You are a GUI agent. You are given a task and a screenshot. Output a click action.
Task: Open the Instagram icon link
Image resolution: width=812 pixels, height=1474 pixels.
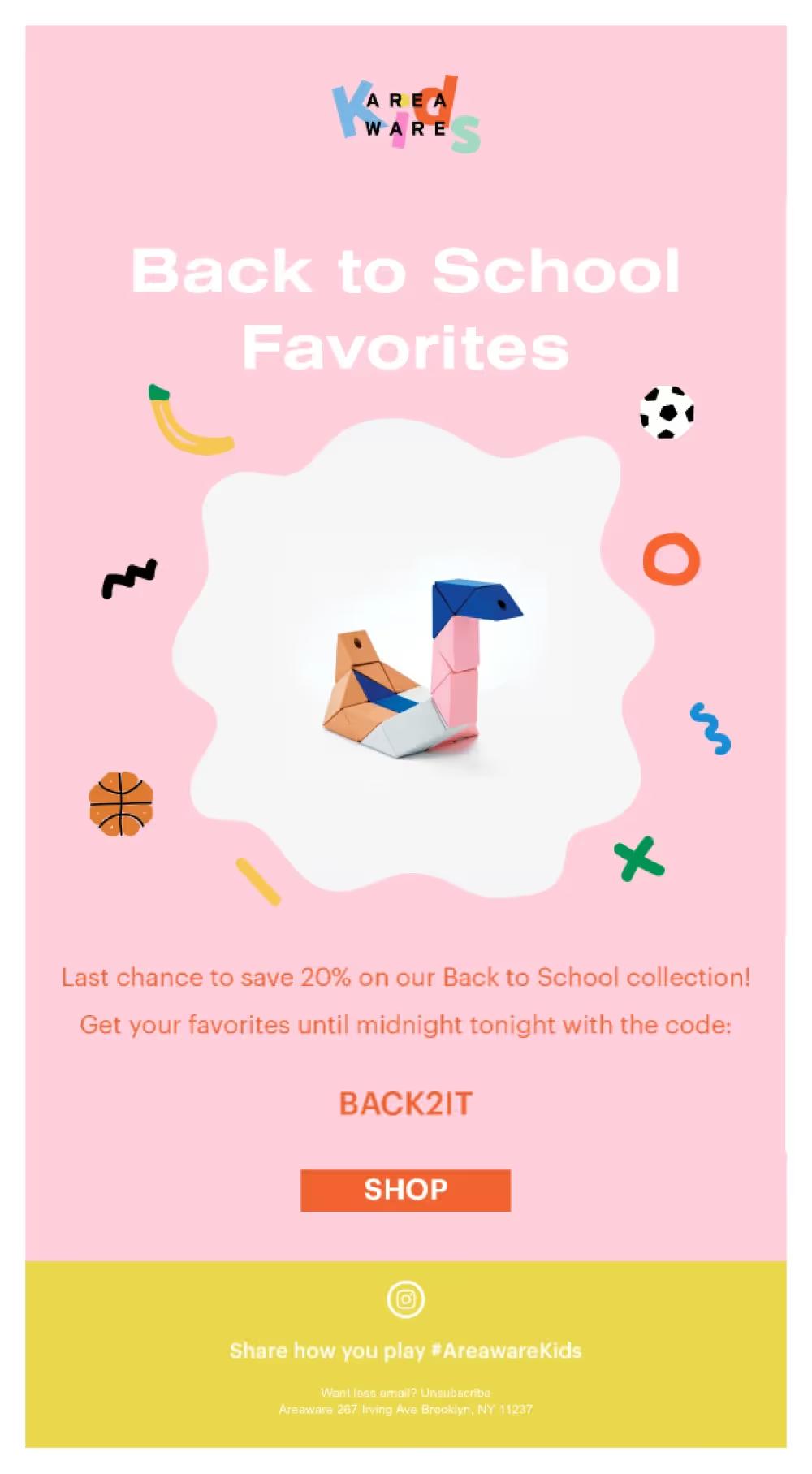tap(405, 1299)
